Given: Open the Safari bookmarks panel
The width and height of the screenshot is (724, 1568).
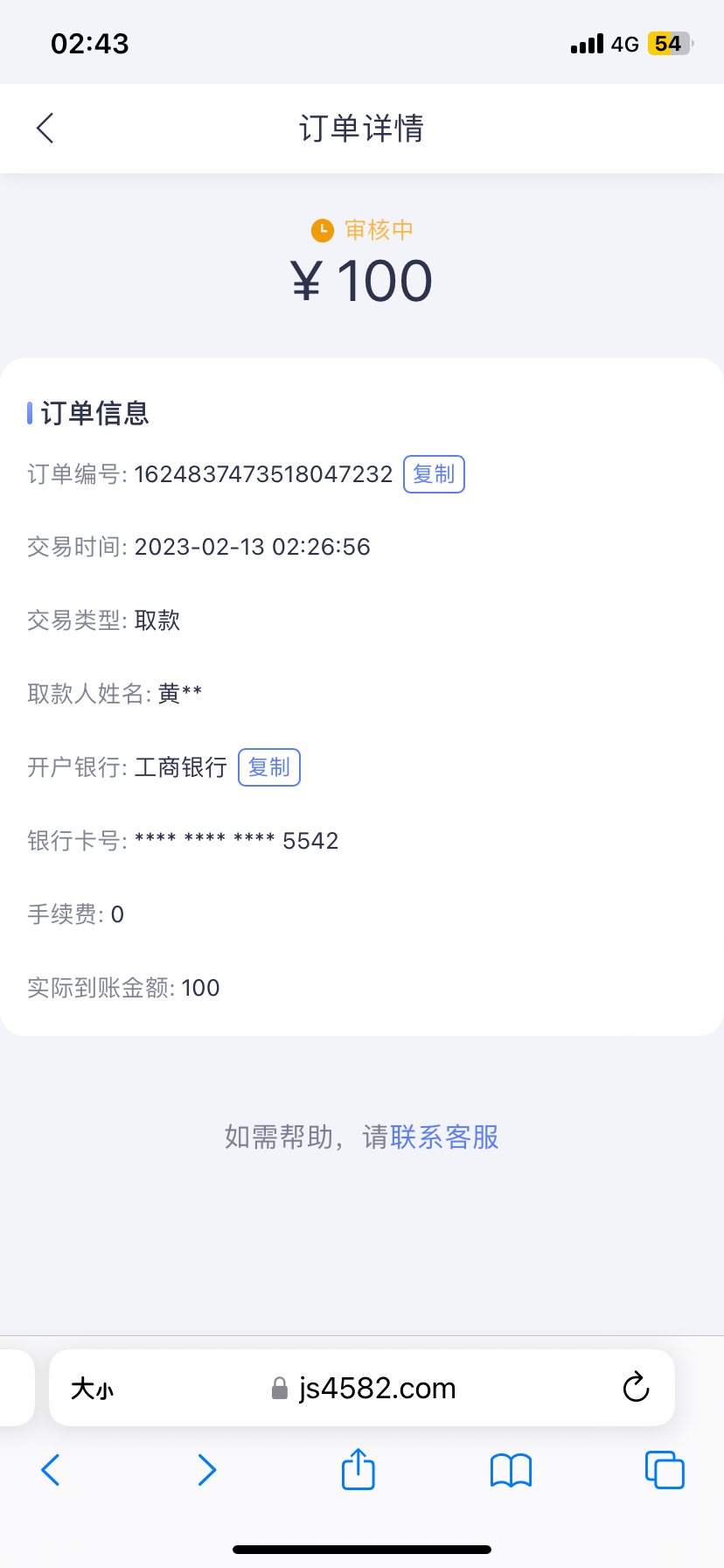Looking at the screenshot, I should click(x=511, y=1470).
